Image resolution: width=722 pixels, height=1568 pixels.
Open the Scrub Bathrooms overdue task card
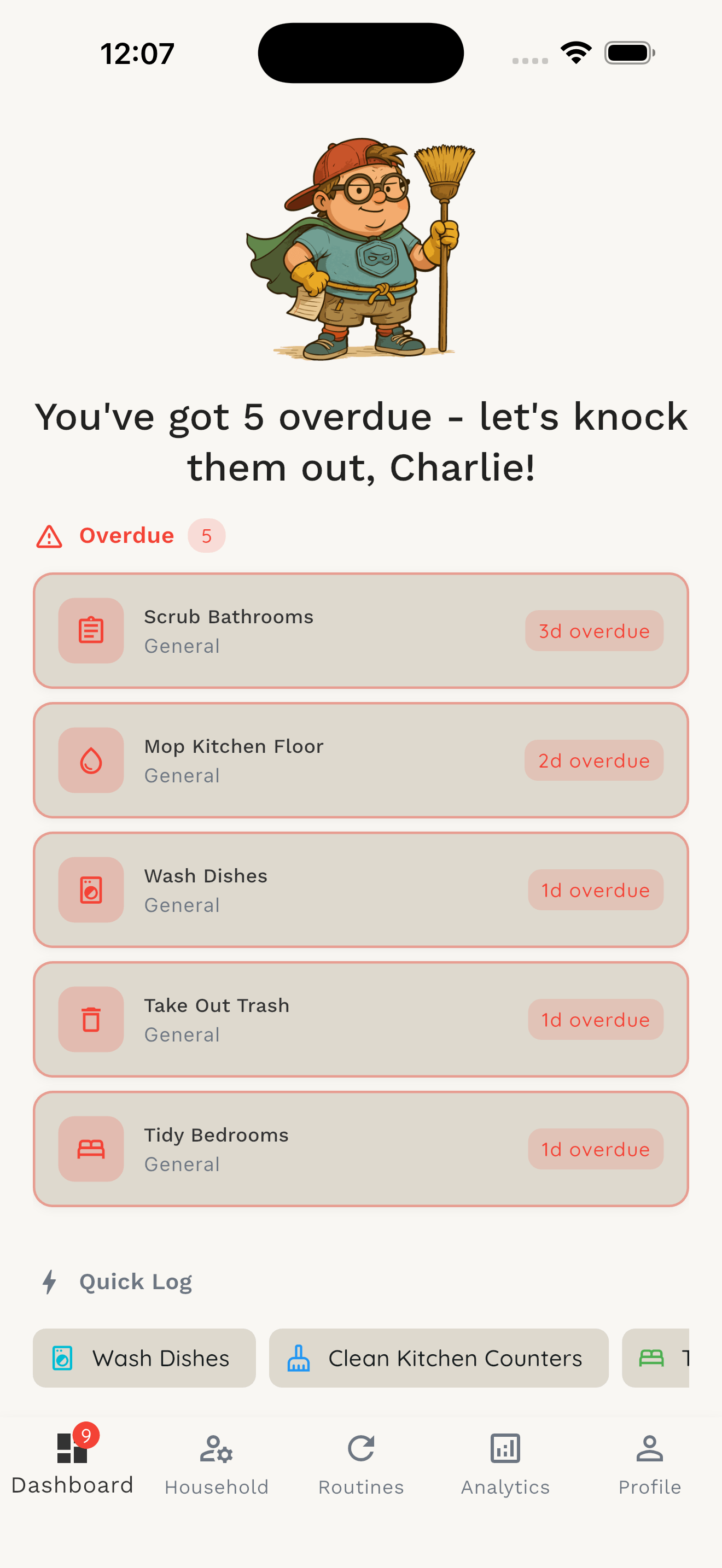360,630
